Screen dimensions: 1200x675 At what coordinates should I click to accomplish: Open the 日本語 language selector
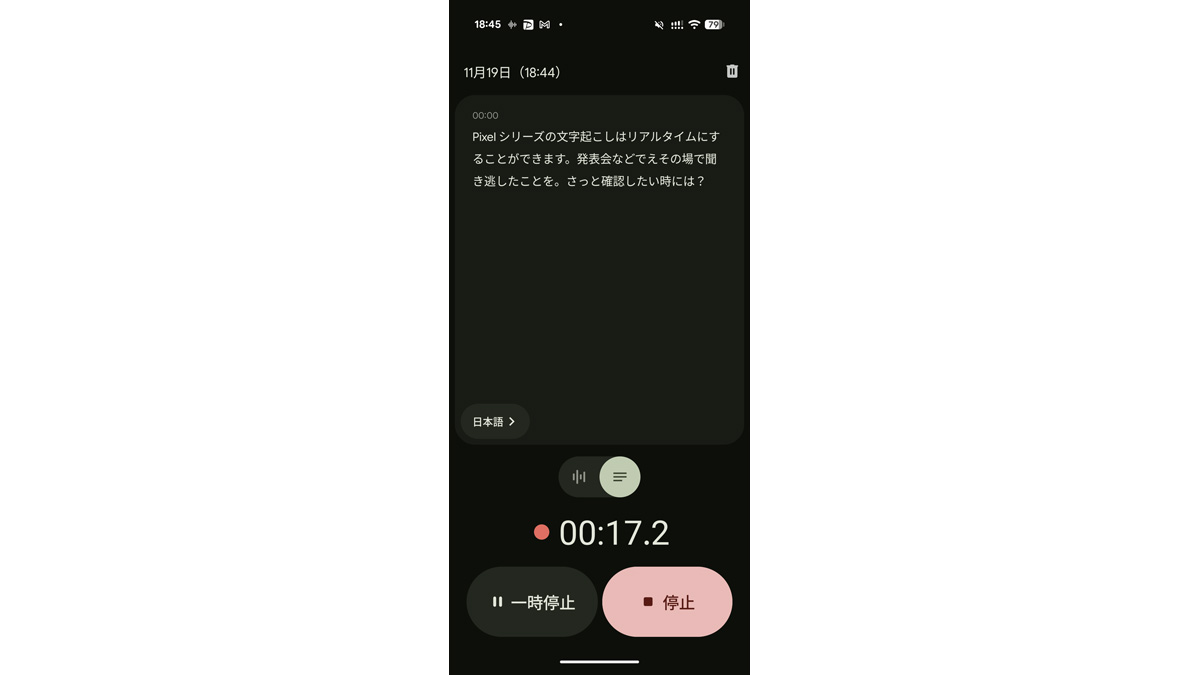494,422
